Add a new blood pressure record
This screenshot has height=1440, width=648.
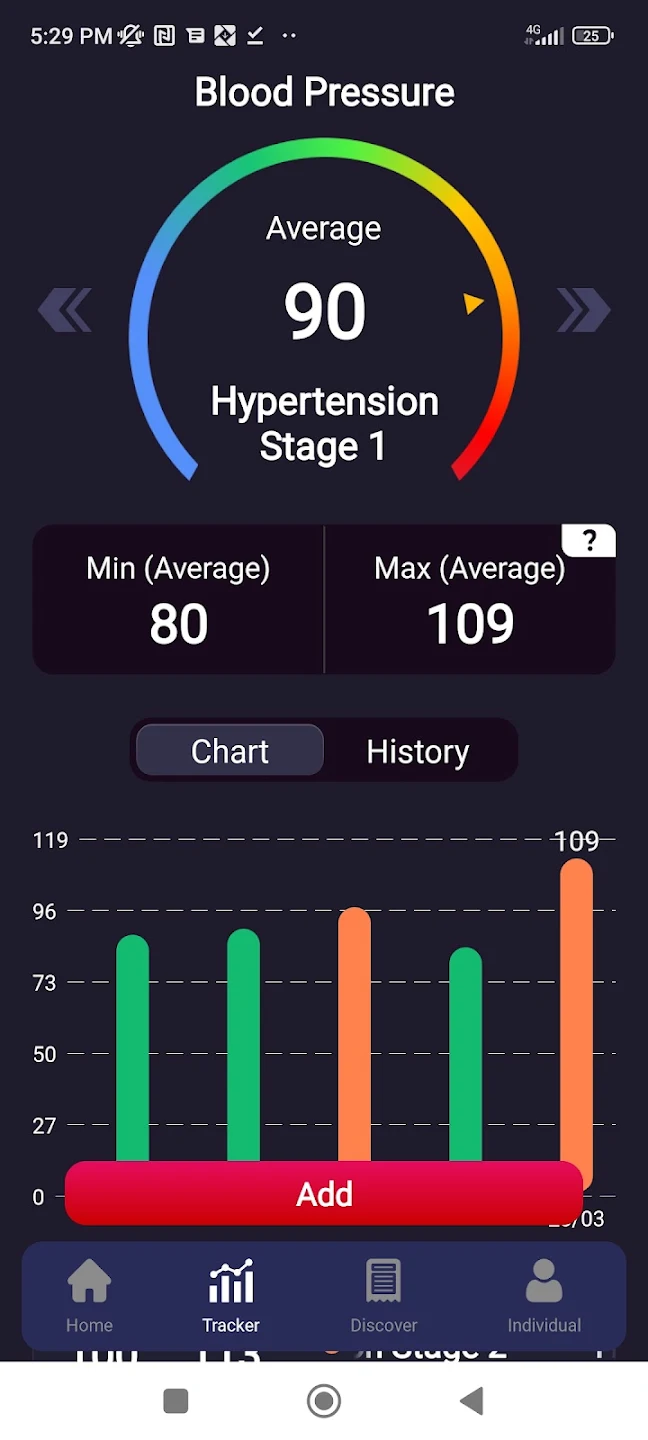324,1193
